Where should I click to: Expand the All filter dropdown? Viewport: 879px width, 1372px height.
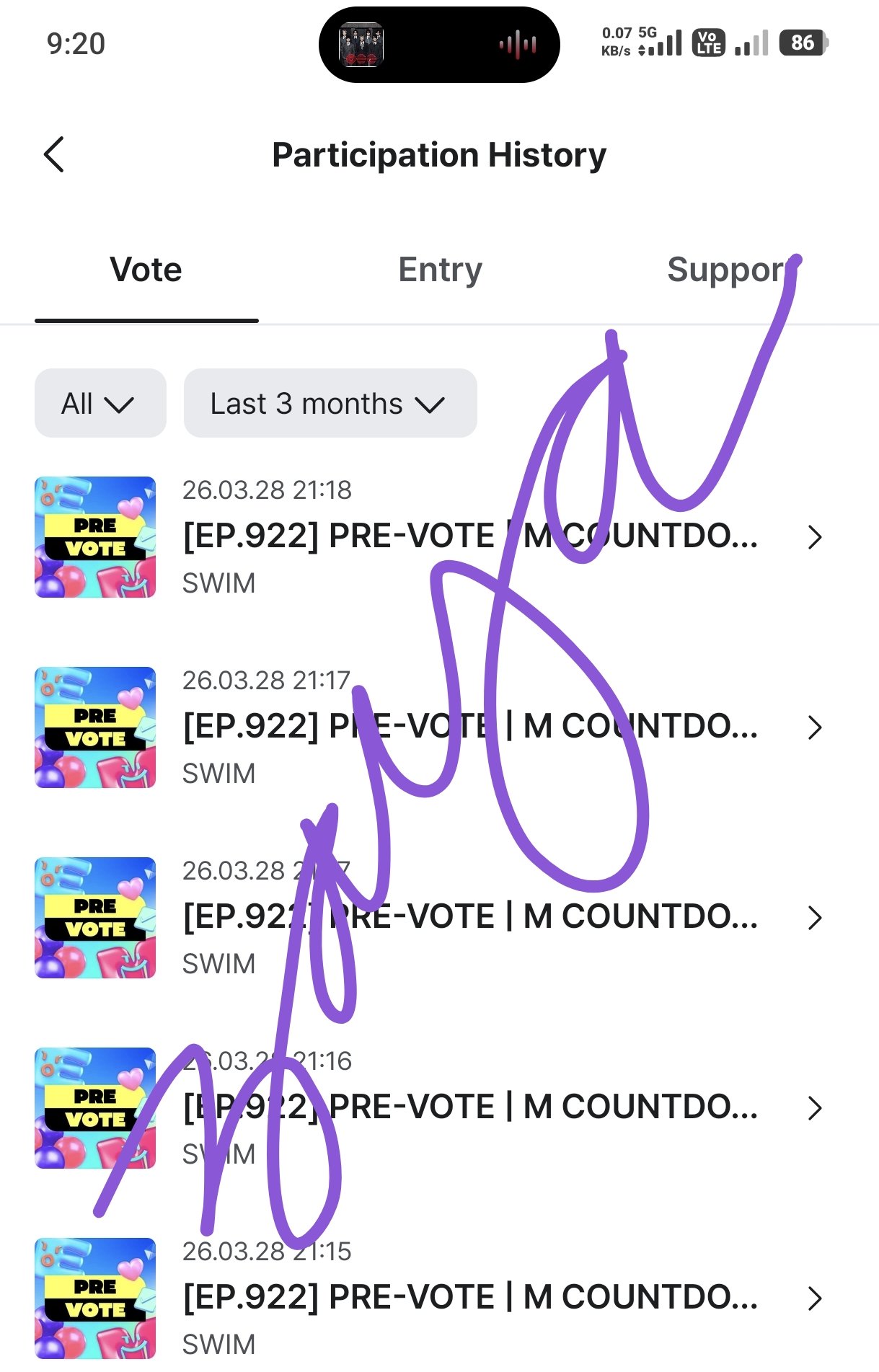100,404
